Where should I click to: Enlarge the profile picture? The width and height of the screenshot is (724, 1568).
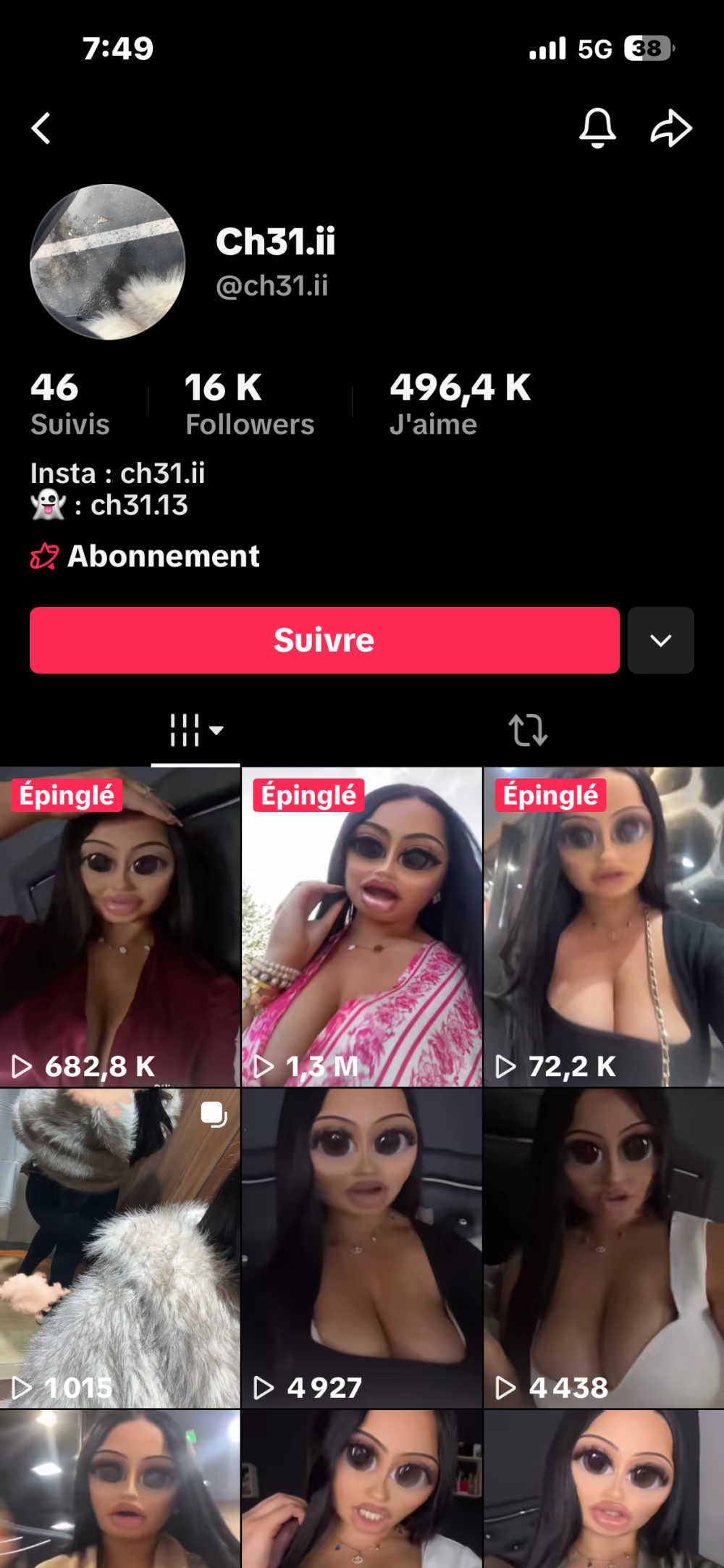click(108, 262)
